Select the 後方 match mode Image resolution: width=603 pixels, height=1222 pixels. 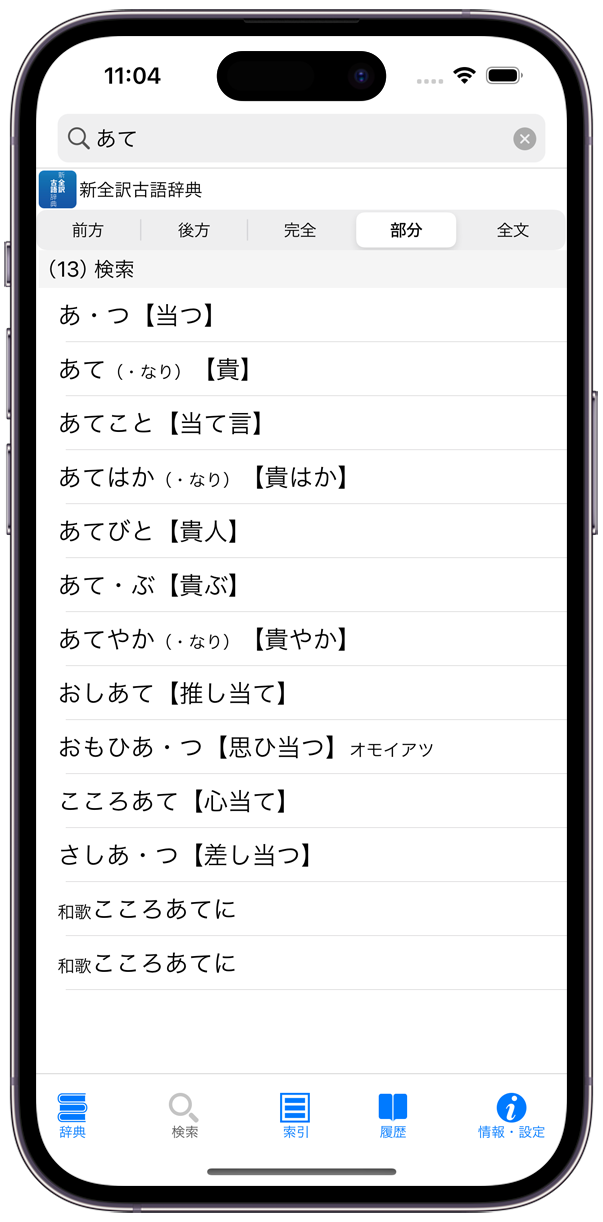[194, 230]
